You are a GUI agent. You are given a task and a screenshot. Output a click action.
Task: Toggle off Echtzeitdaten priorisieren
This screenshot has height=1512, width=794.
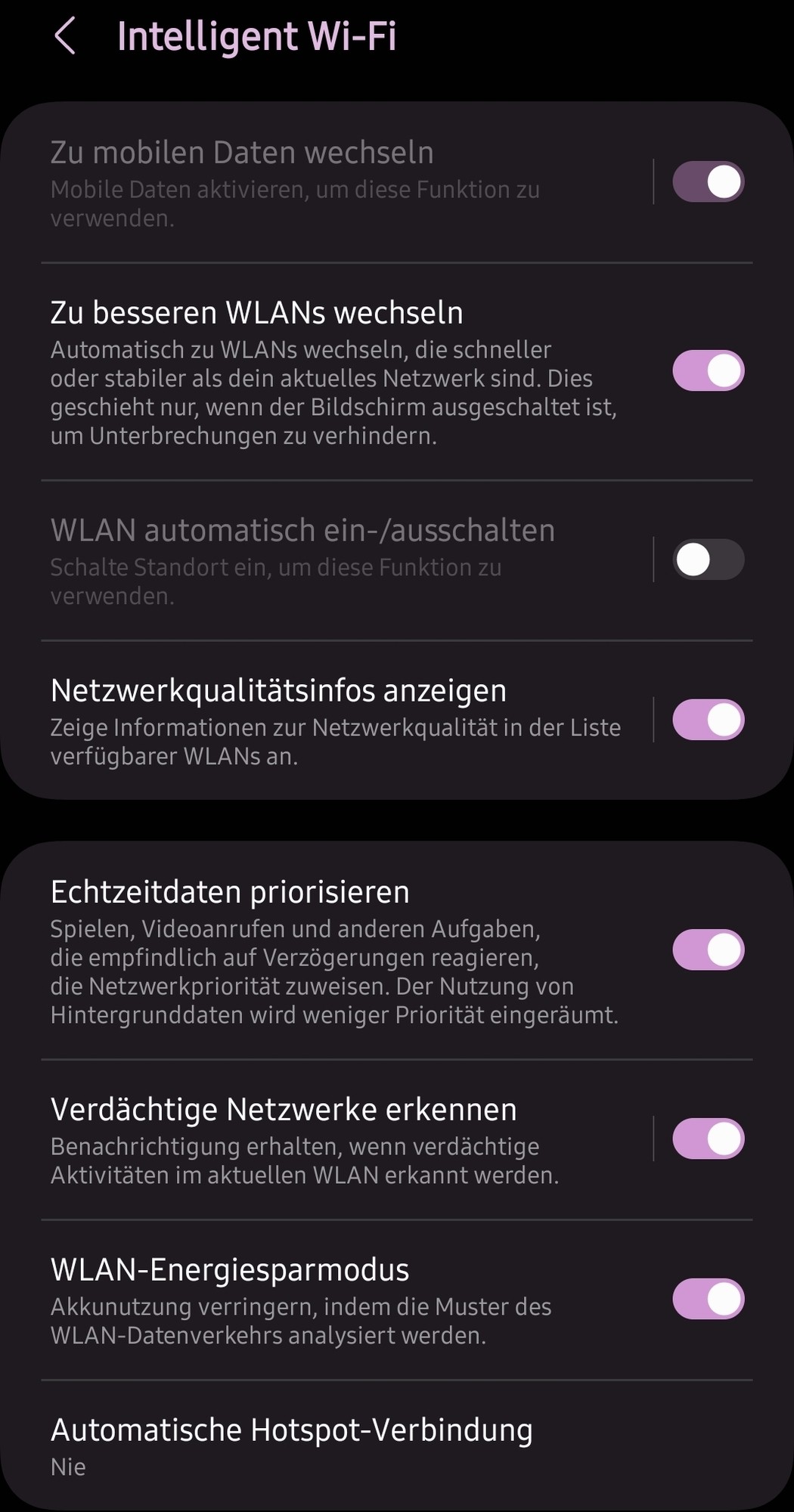click(x=708, y=950)
